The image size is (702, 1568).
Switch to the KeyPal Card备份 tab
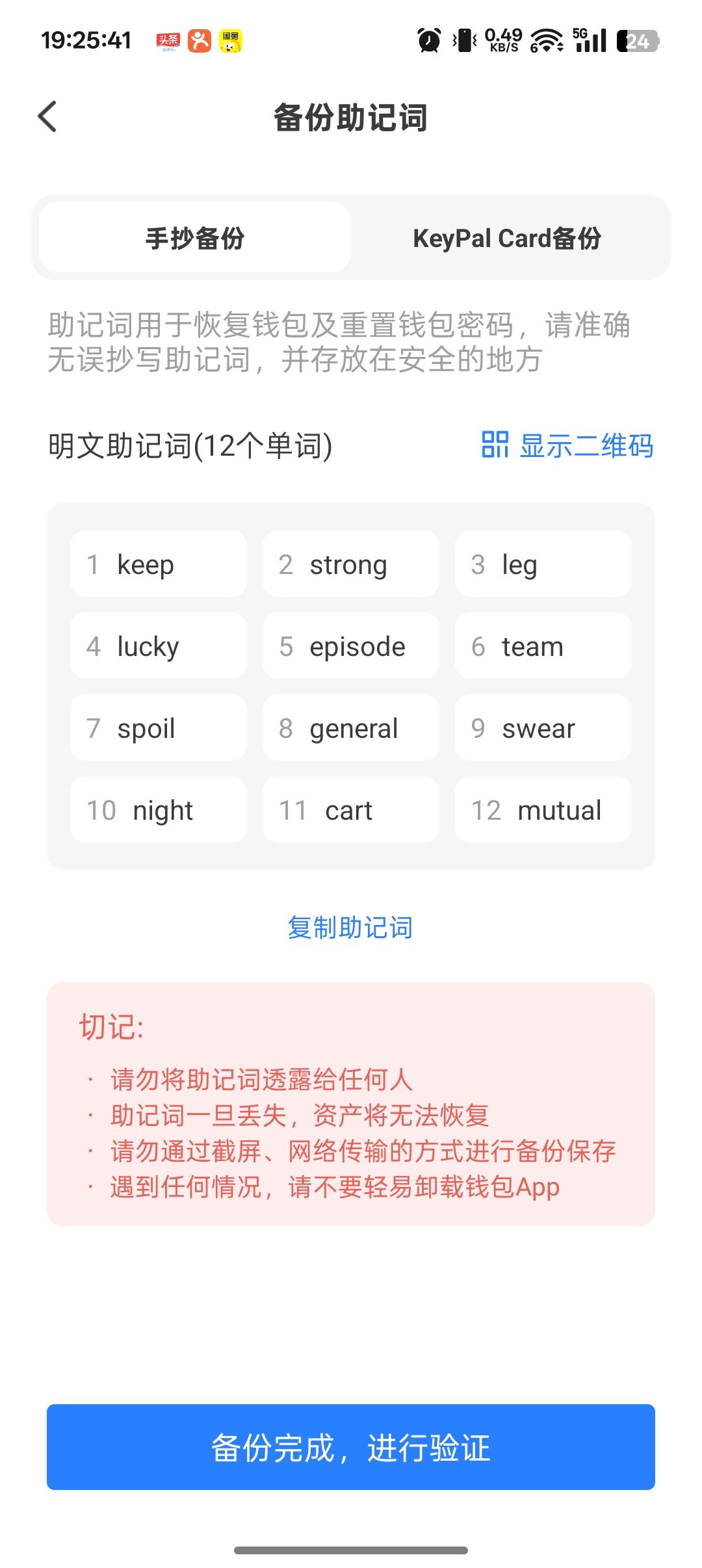coord(507,238)
